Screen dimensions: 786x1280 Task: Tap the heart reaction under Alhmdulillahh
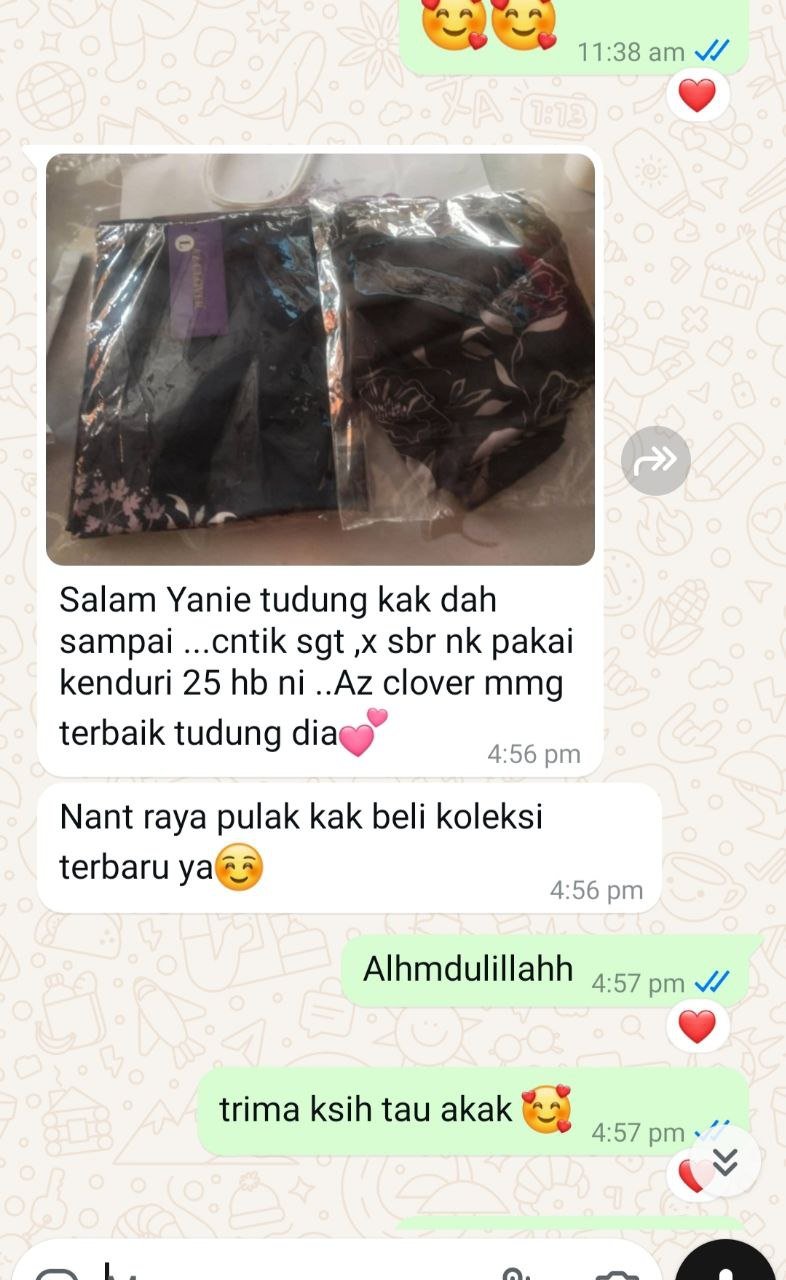pyautogui.click(x=697, y=1026)
